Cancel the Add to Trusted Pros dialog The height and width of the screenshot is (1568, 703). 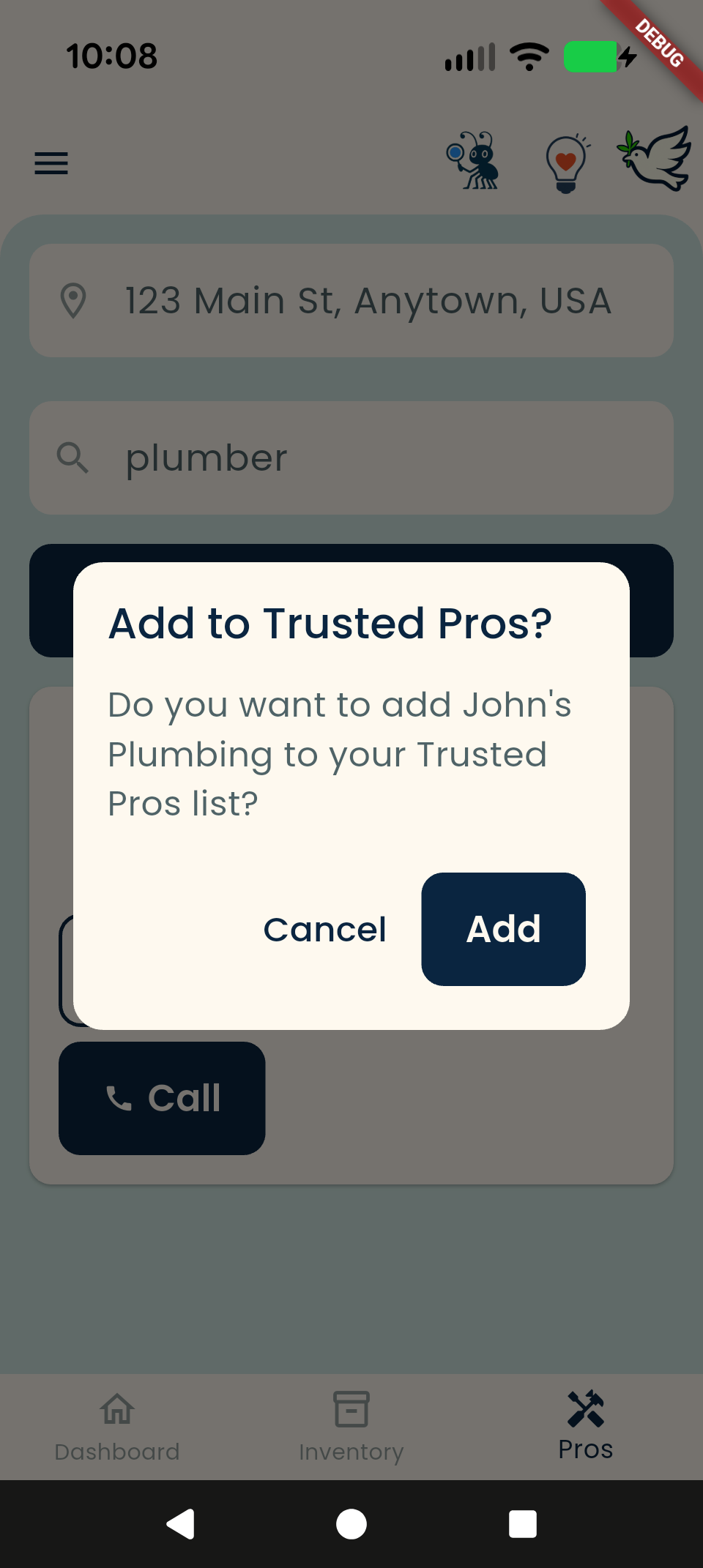click(324, 930)
